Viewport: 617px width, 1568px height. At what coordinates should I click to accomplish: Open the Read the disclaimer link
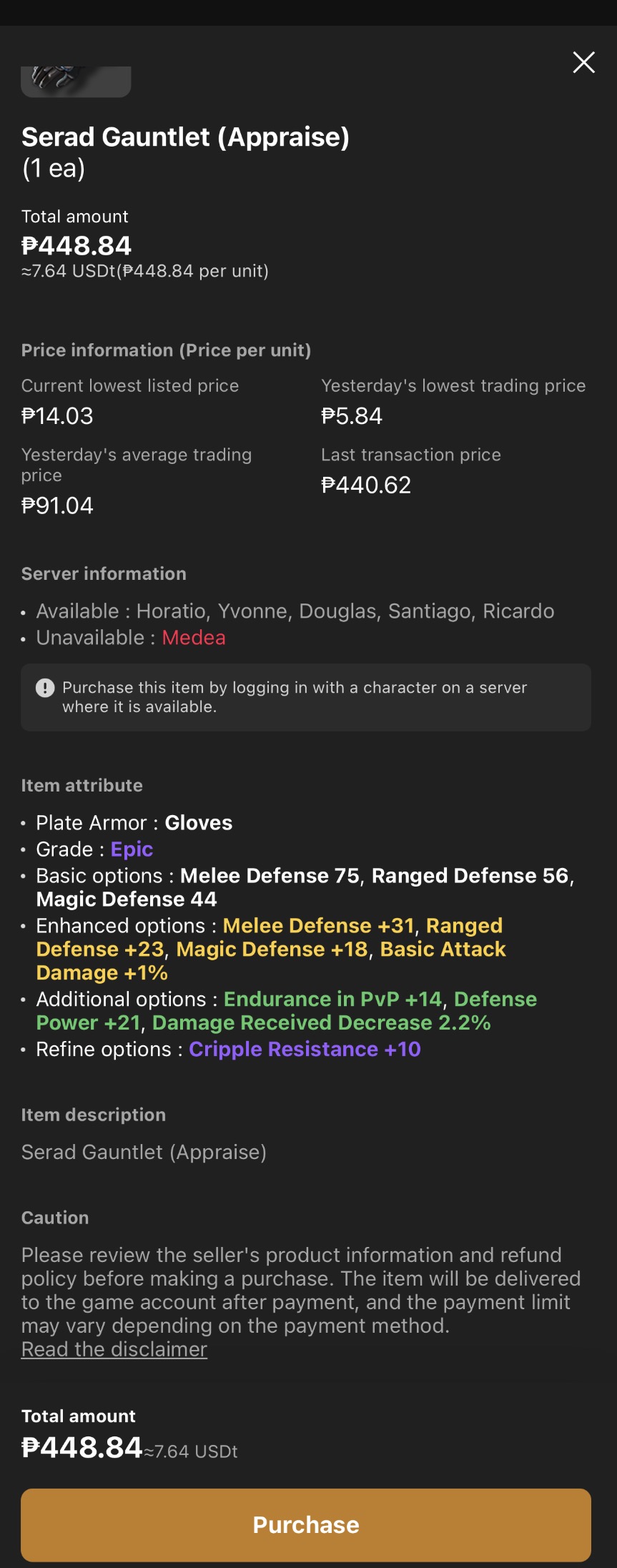click(x=114, y=1349)
